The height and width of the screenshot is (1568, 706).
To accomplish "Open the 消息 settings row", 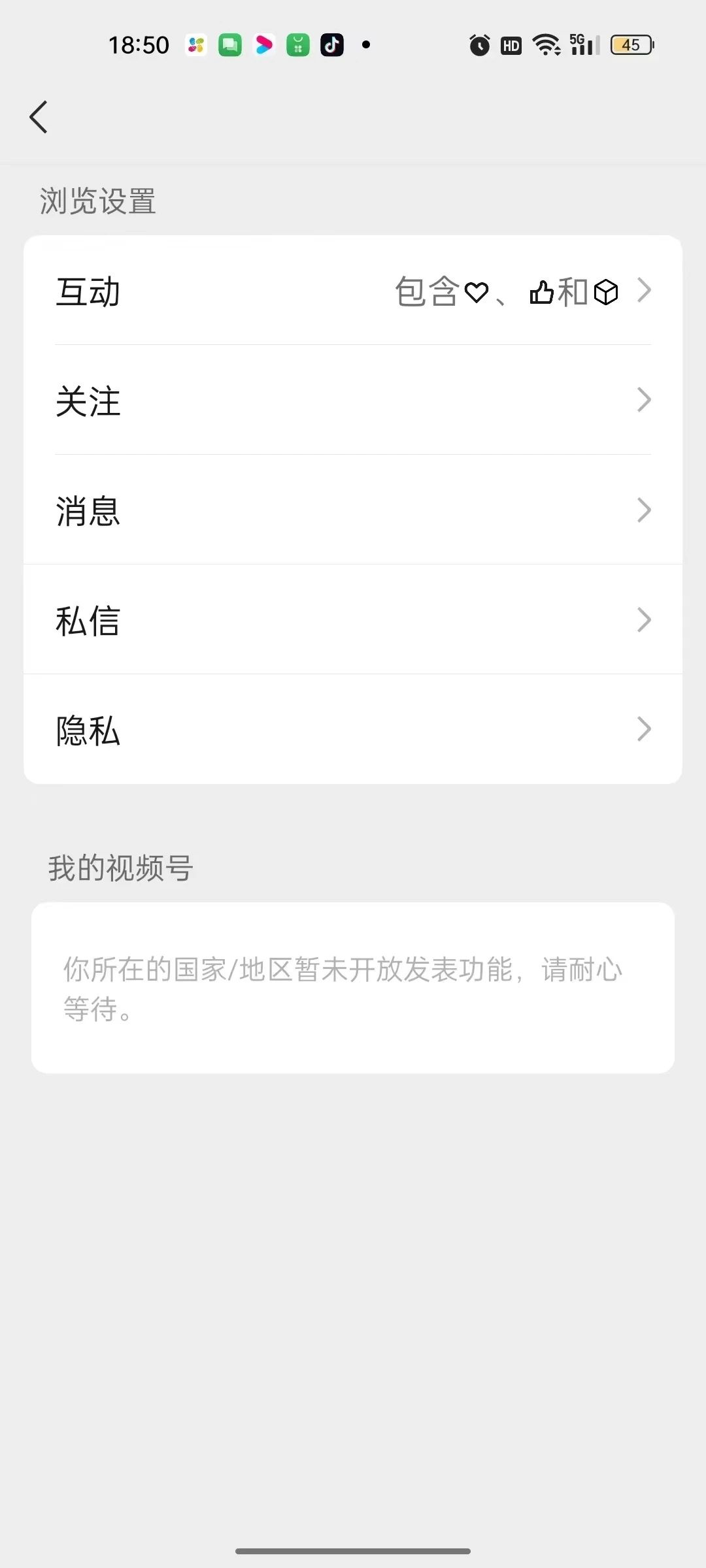I will 353,510.
